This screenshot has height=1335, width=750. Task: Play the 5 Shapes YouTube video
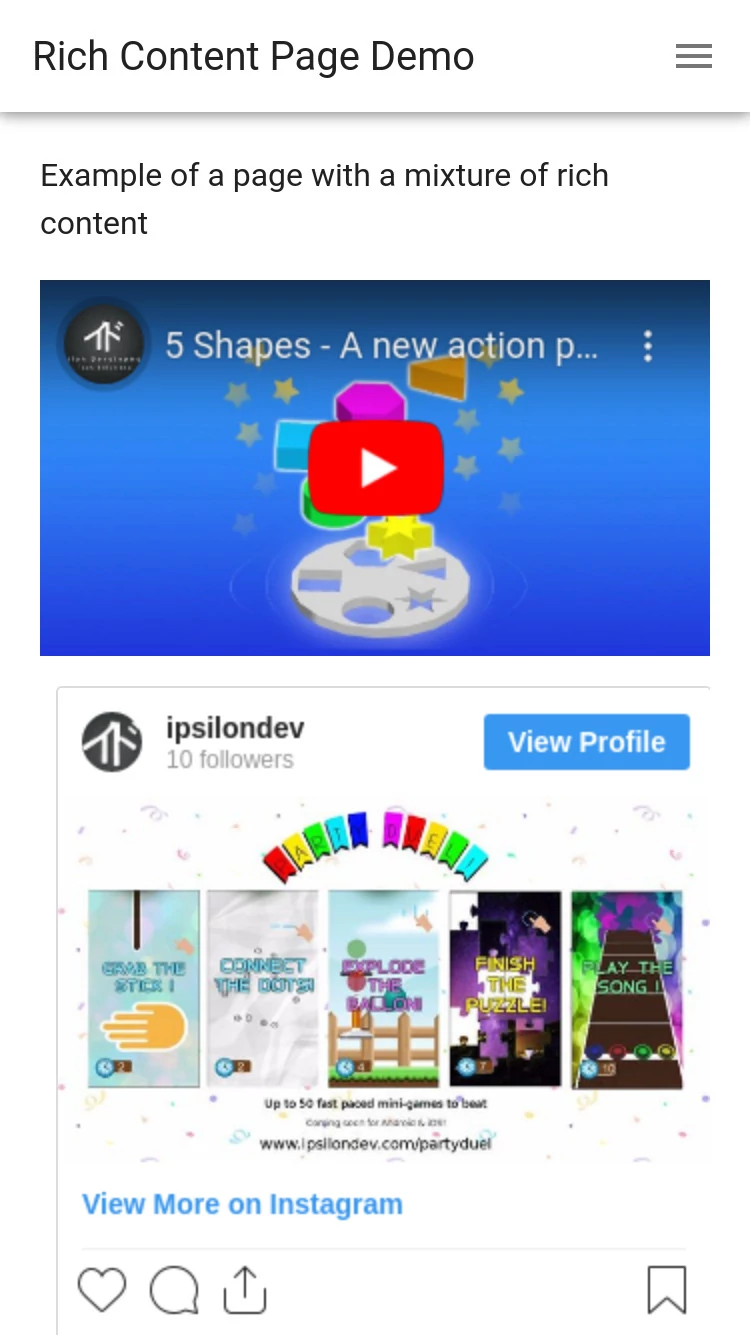click(375, 468)
